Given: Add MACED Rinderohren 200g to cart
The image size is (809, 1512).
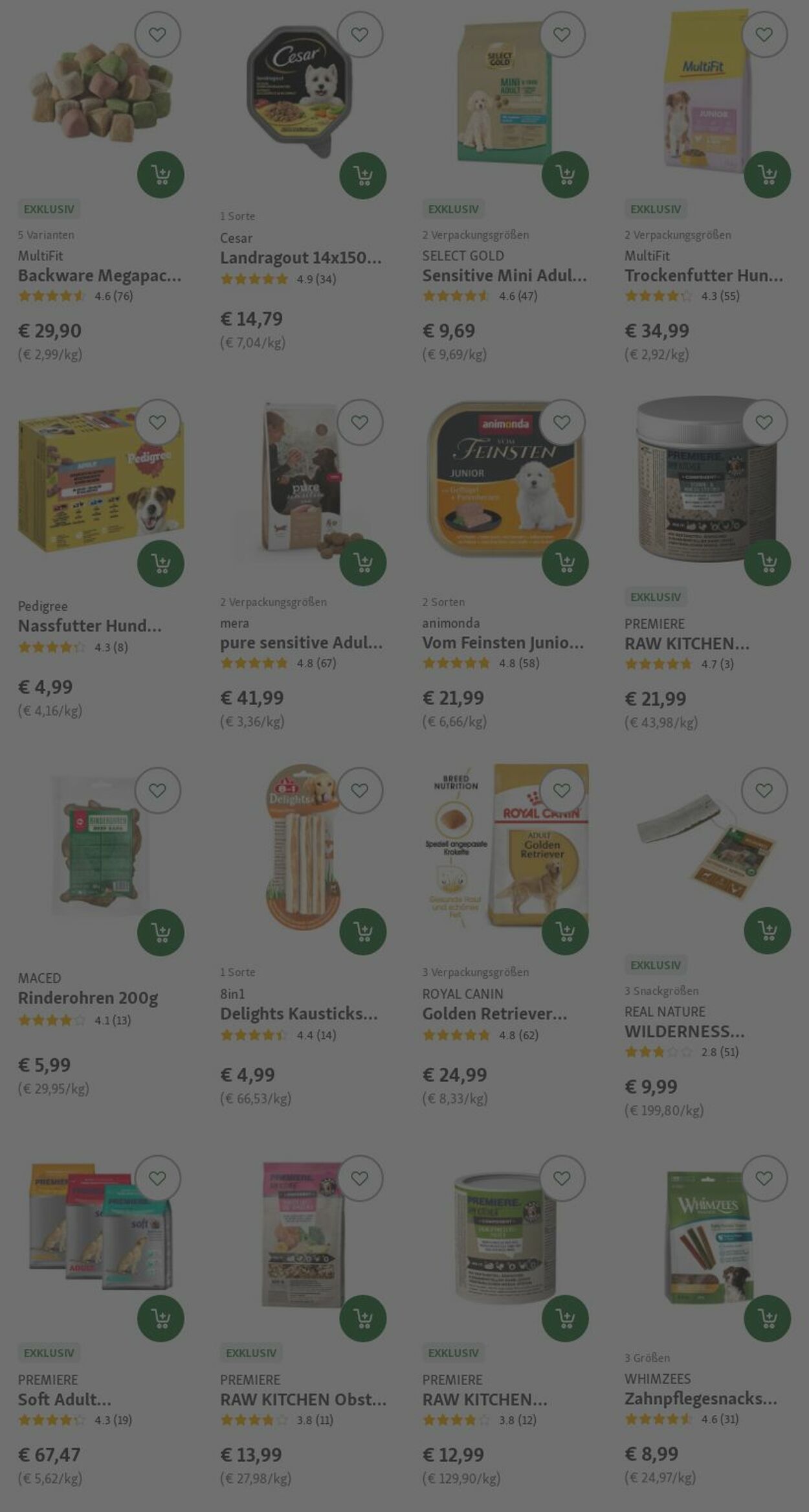Looking at the screenshot, I should tap(161, 932).
